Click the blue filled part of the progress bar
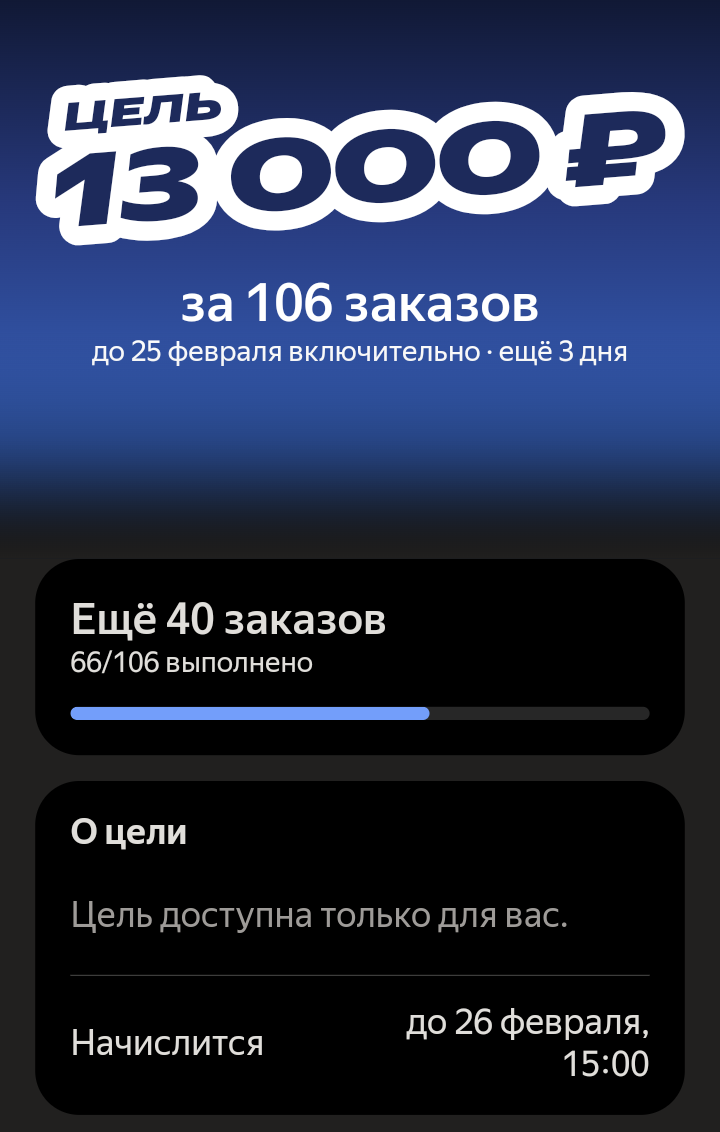Viewport: 720px width, 1132px height. 250,713
